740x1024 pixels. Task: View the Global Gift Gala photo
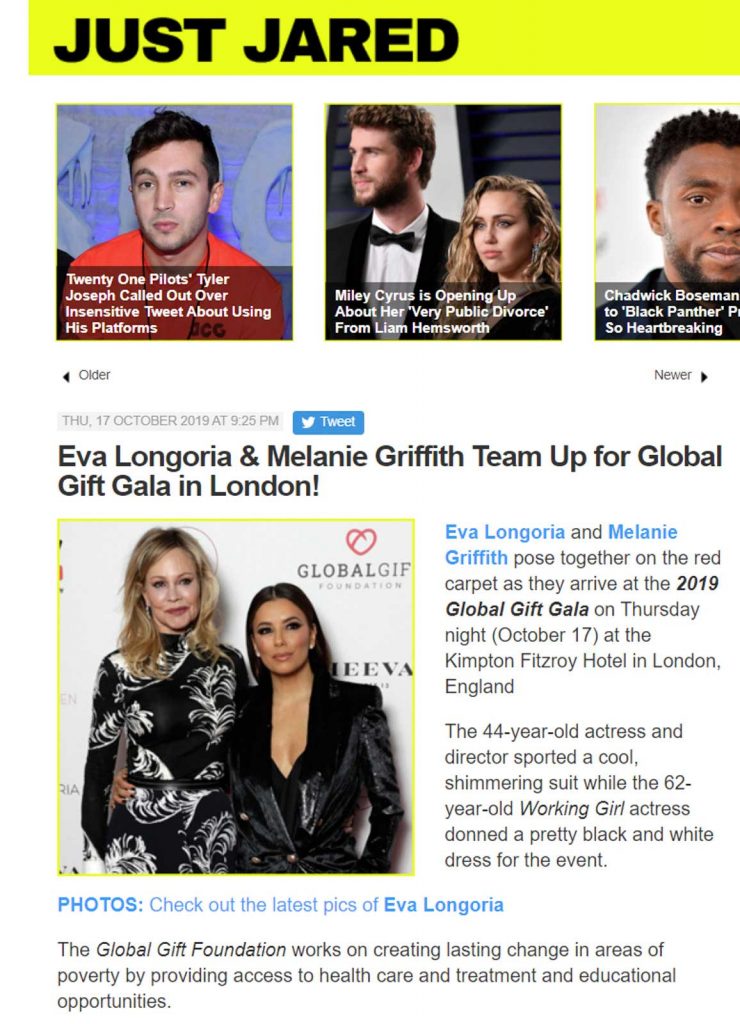(x=236, y=697)
